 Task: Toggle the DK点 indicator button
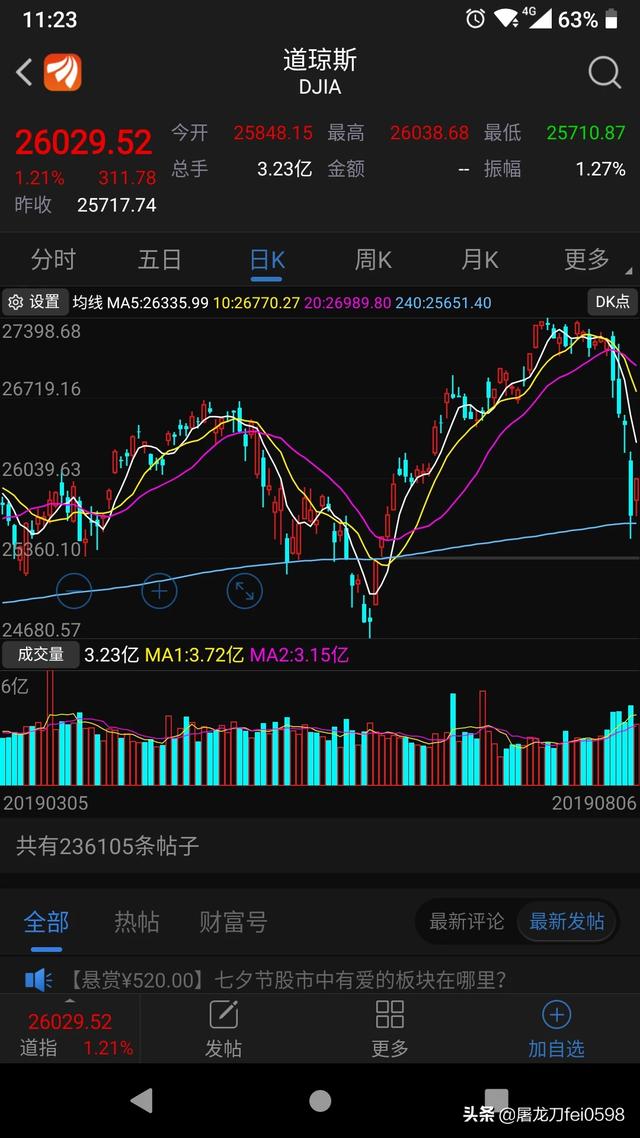[x=612, y=302]
